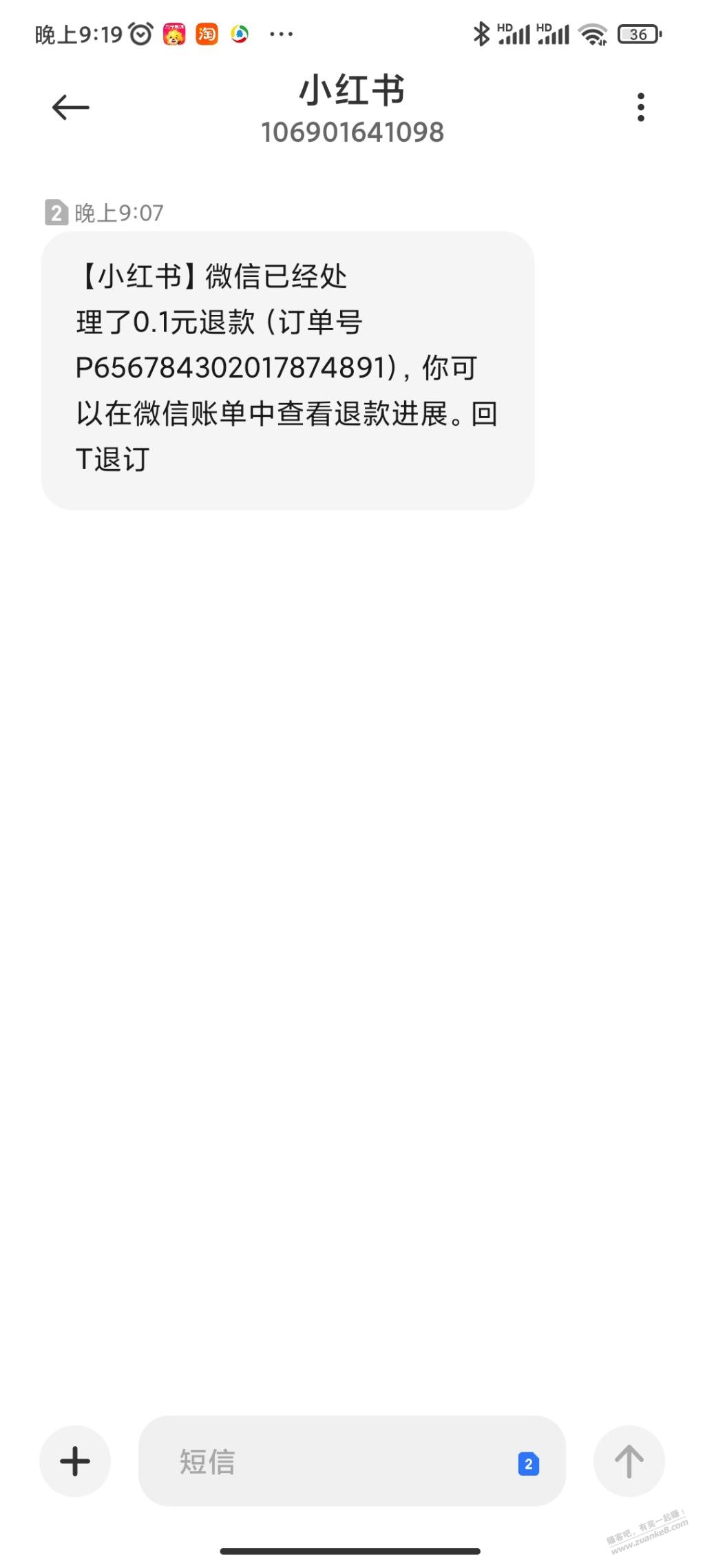Send message with the up arrow button
The height and width of the screenshot is (1568, 705).
629,1461
